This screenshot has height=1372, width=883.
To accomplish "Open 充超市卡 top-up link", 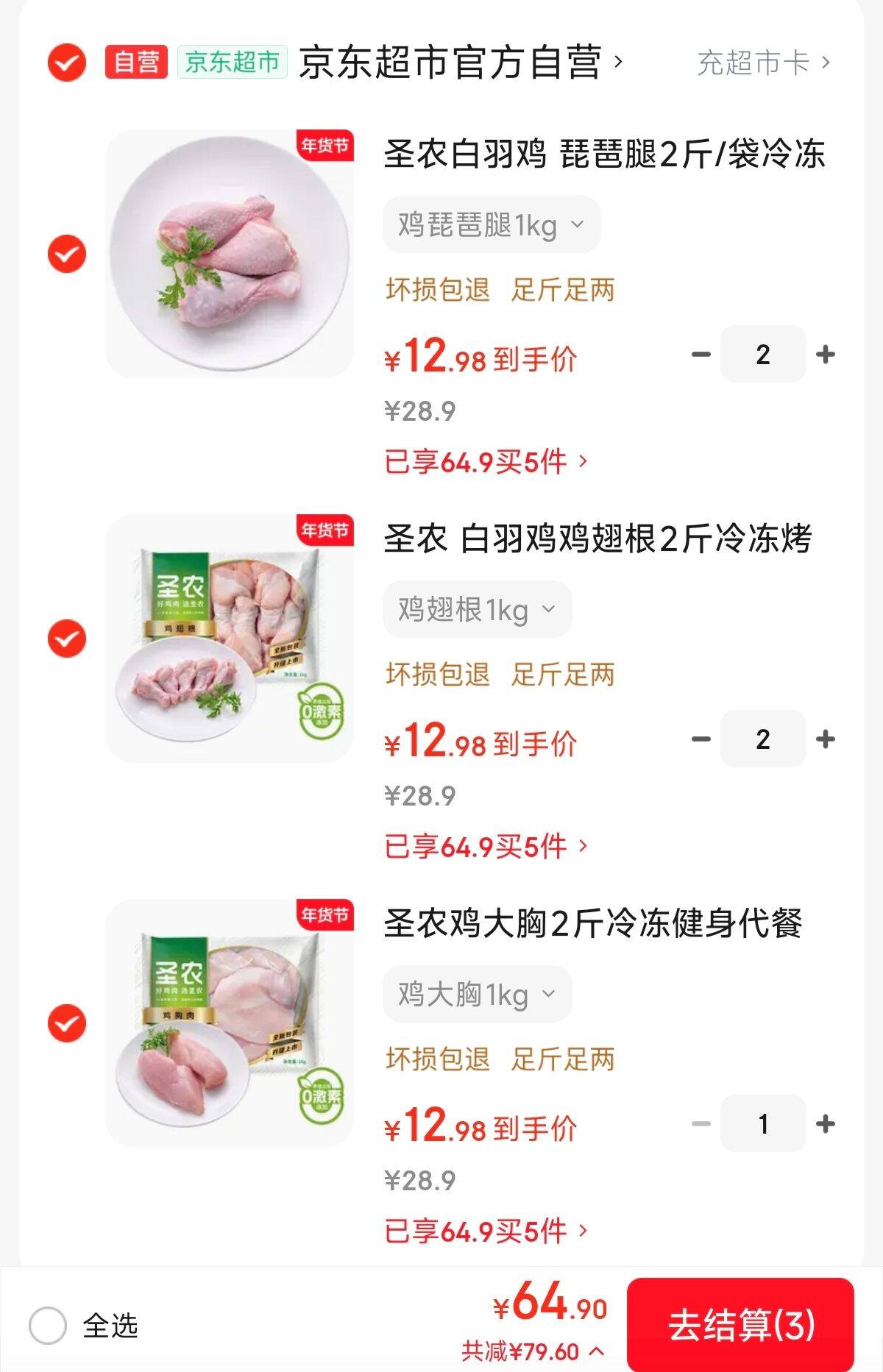I will (762, 63).
